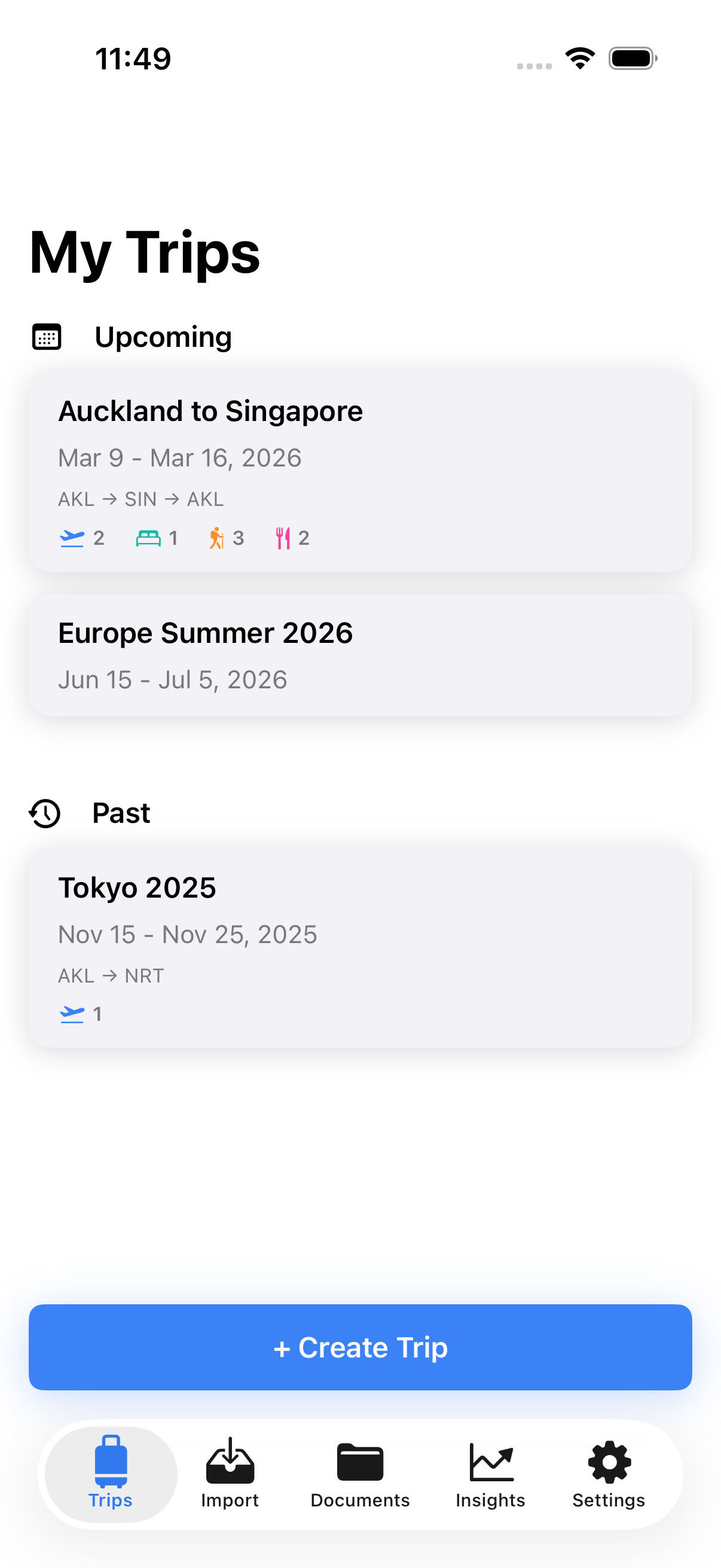Click the calendar icon beside Upcoming

point(47,337)
